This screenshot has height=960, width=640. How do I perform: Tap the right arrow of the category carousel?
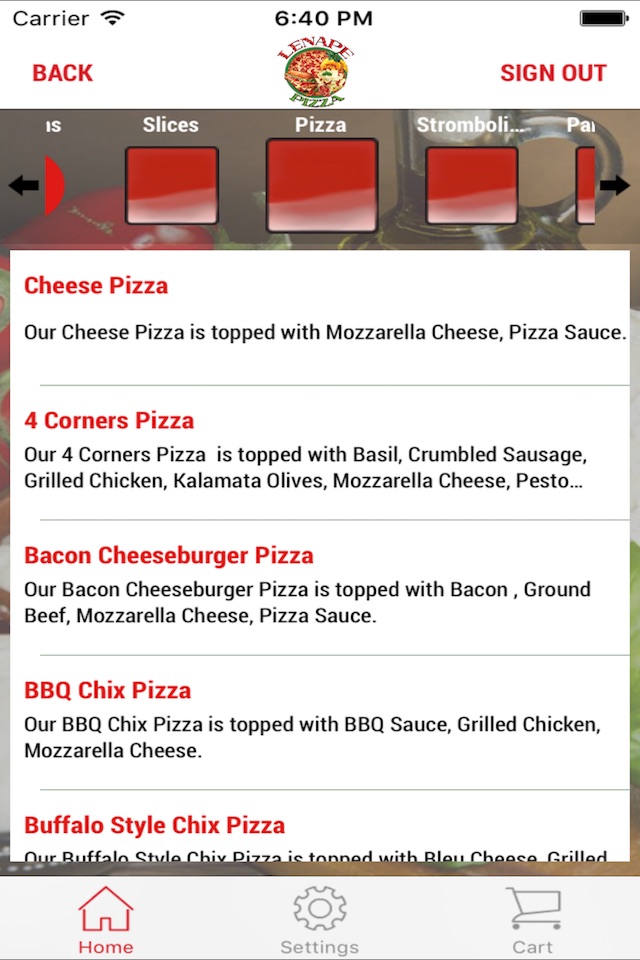coord(614,185)
